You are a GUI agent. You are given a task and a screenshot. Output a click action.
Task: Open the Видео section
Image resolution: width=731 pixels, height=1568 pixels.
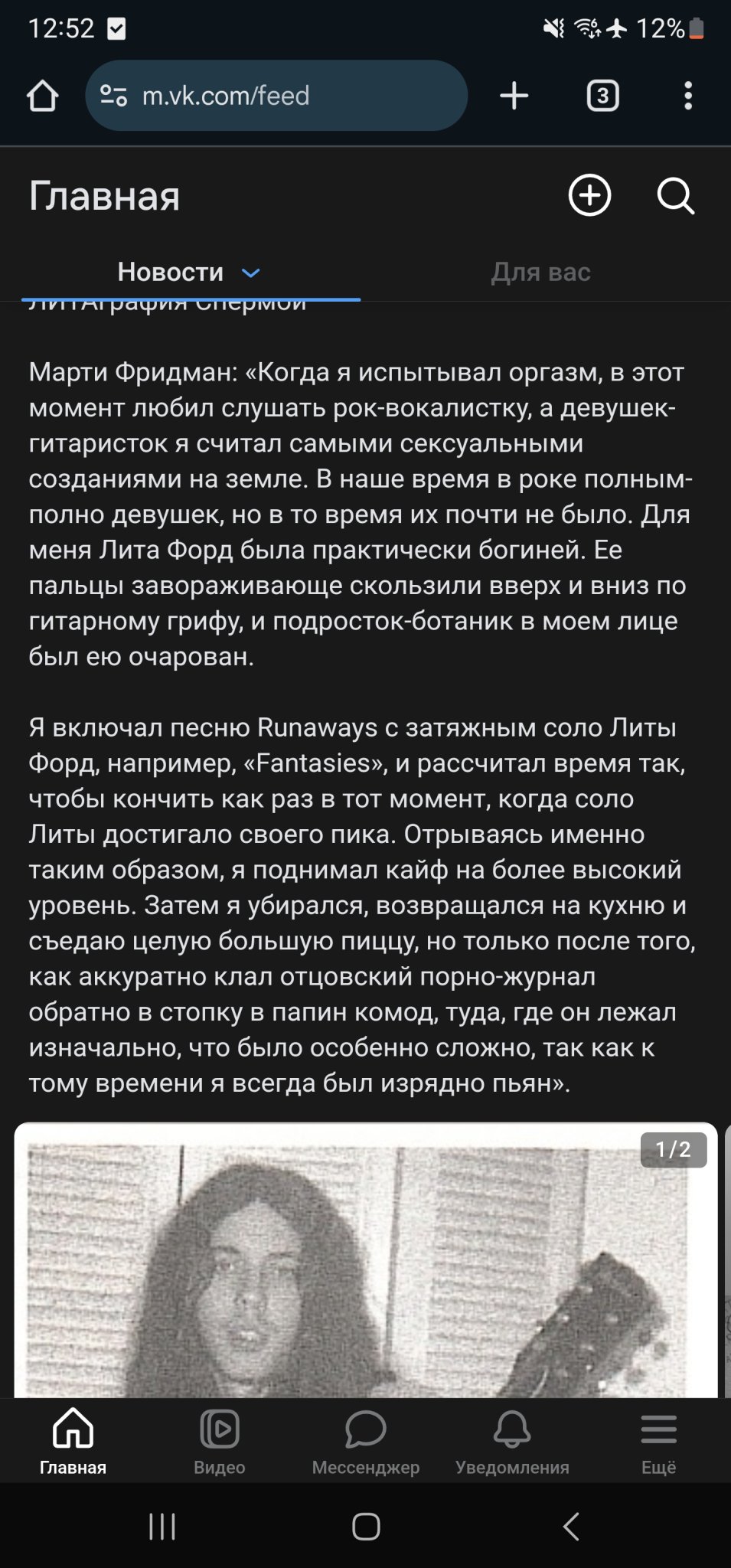tap(220, 1441)
